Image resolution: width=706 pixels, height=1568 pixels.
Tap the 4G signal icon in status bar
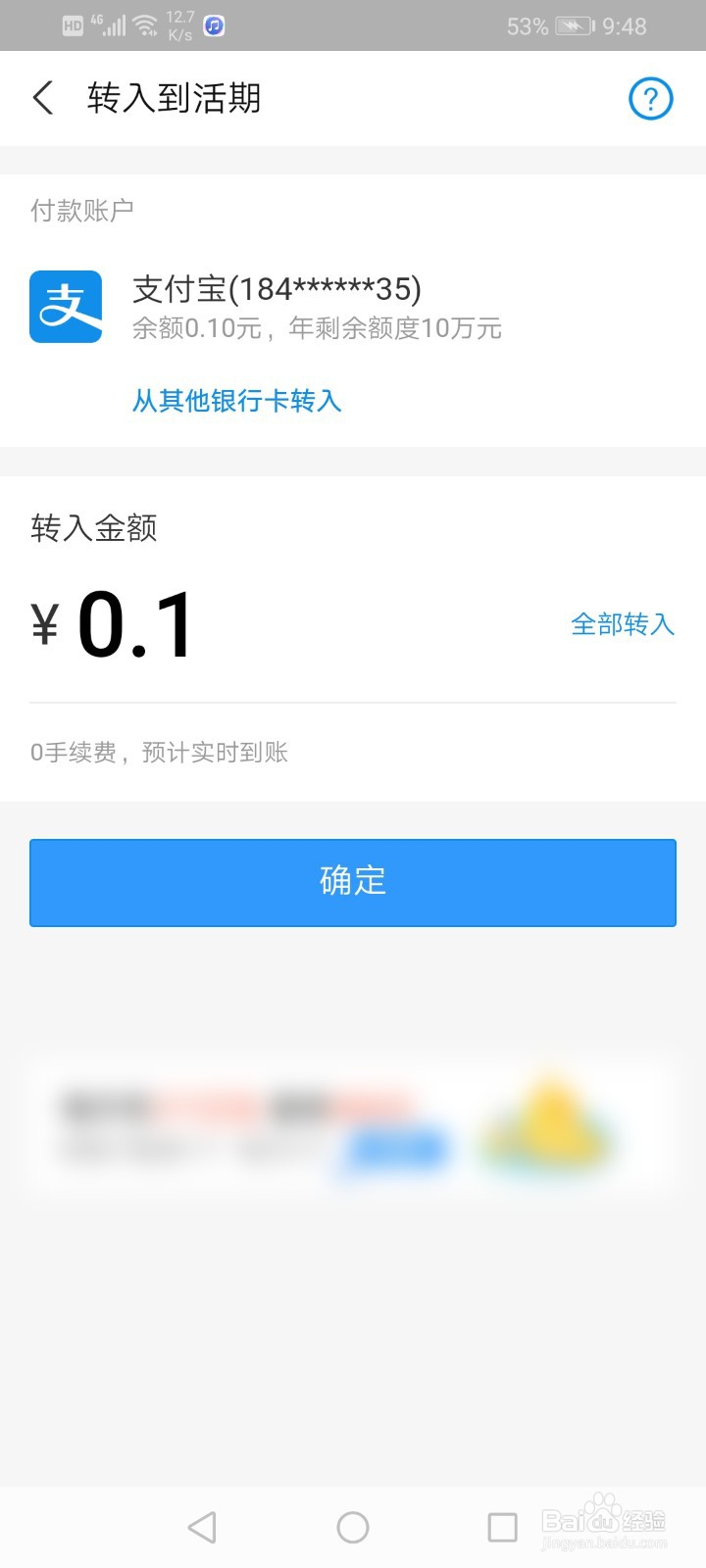coord(111,24)
